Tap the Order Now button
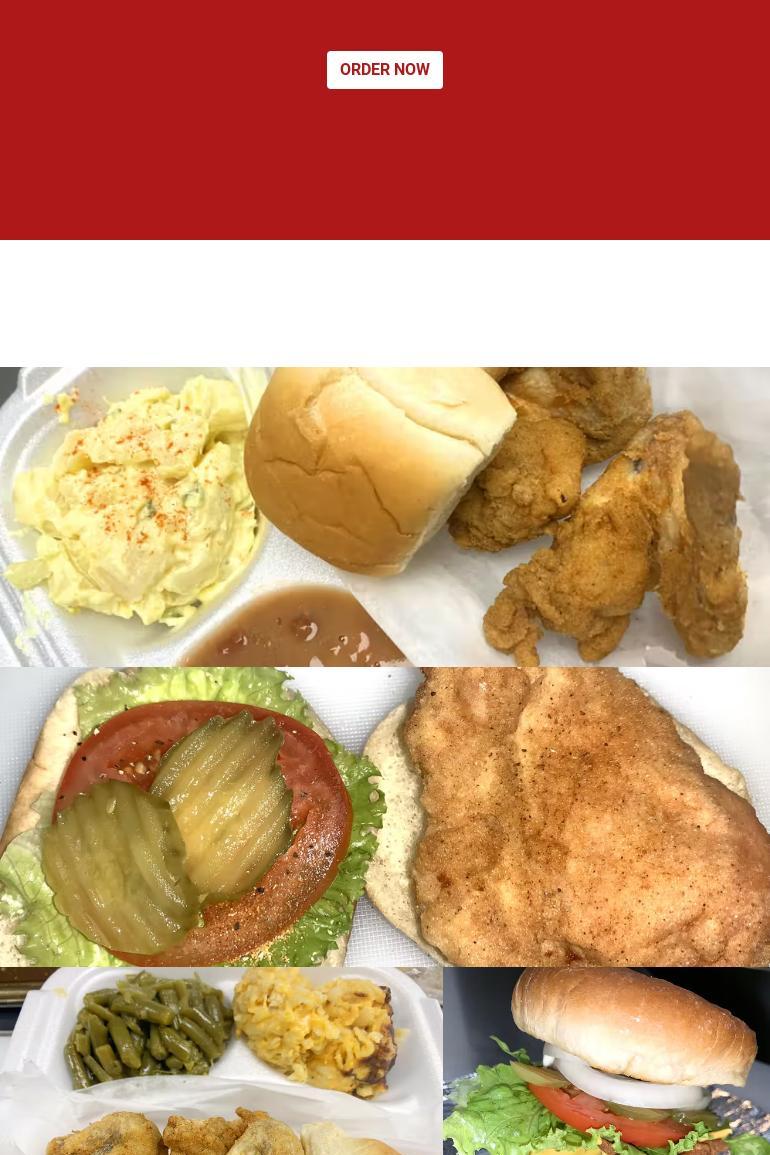Viewport: 770px width, 1155px height. [384, 70]
